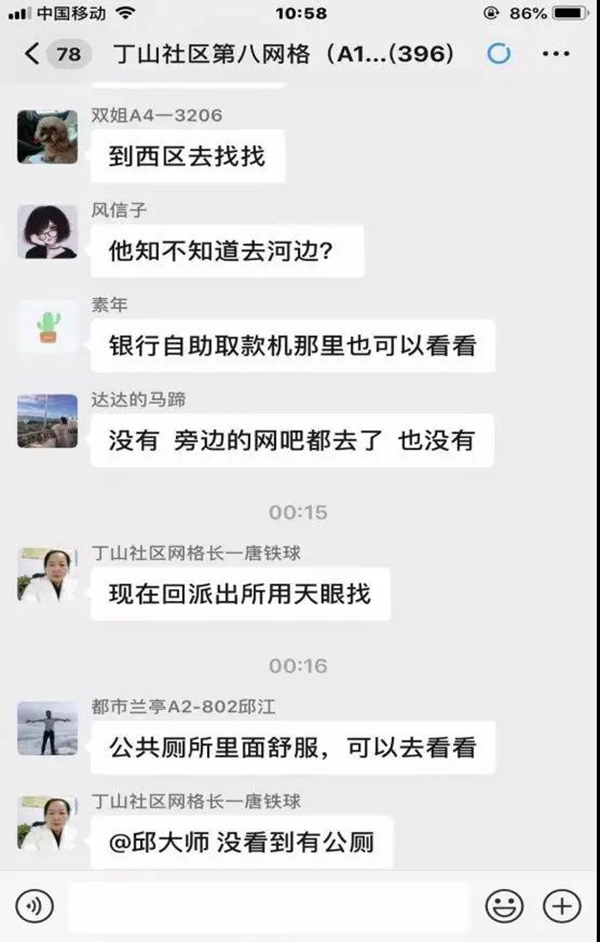View 风信子's profile avatar
The image size is (600, 942).
(47, 232)
